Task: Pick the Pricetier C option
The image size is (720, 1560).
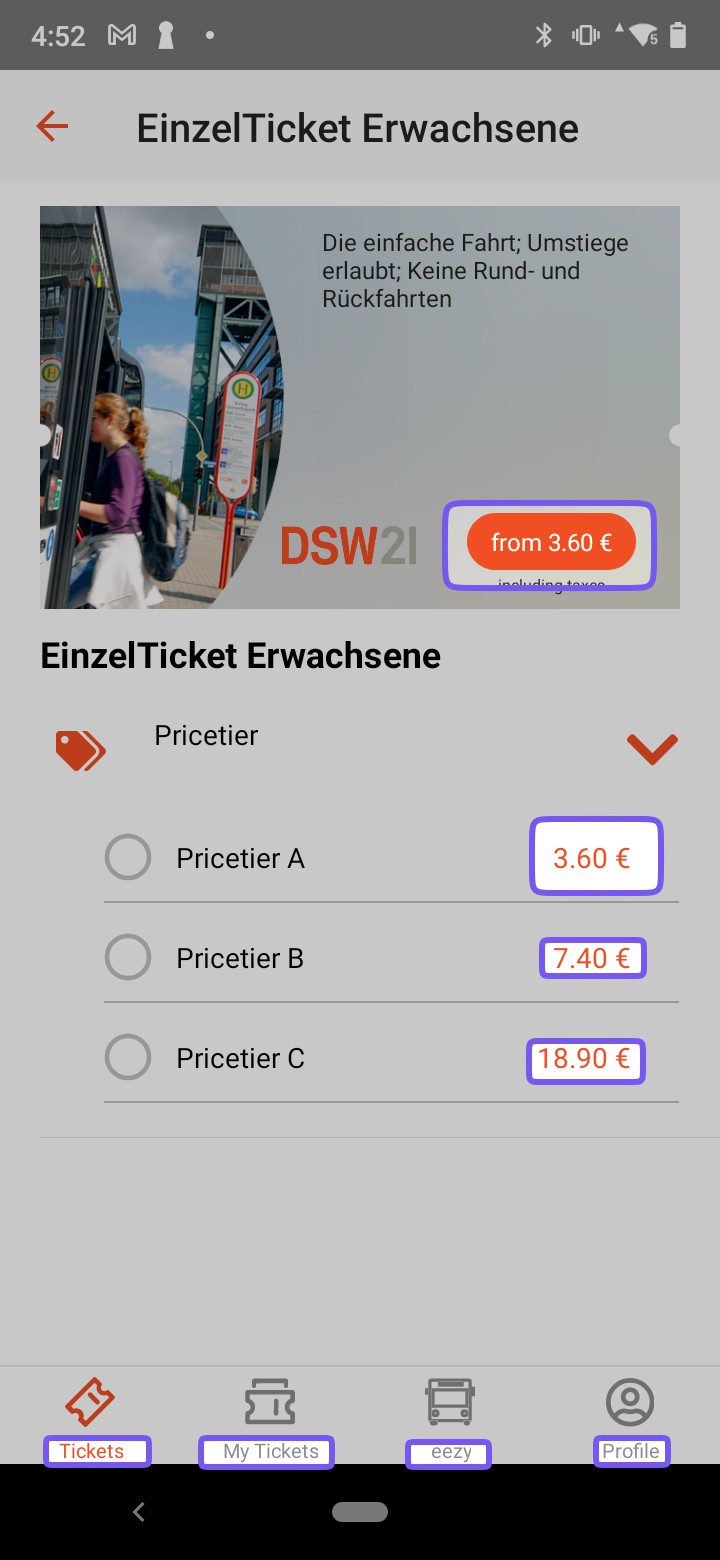Action: [128, 1058]
